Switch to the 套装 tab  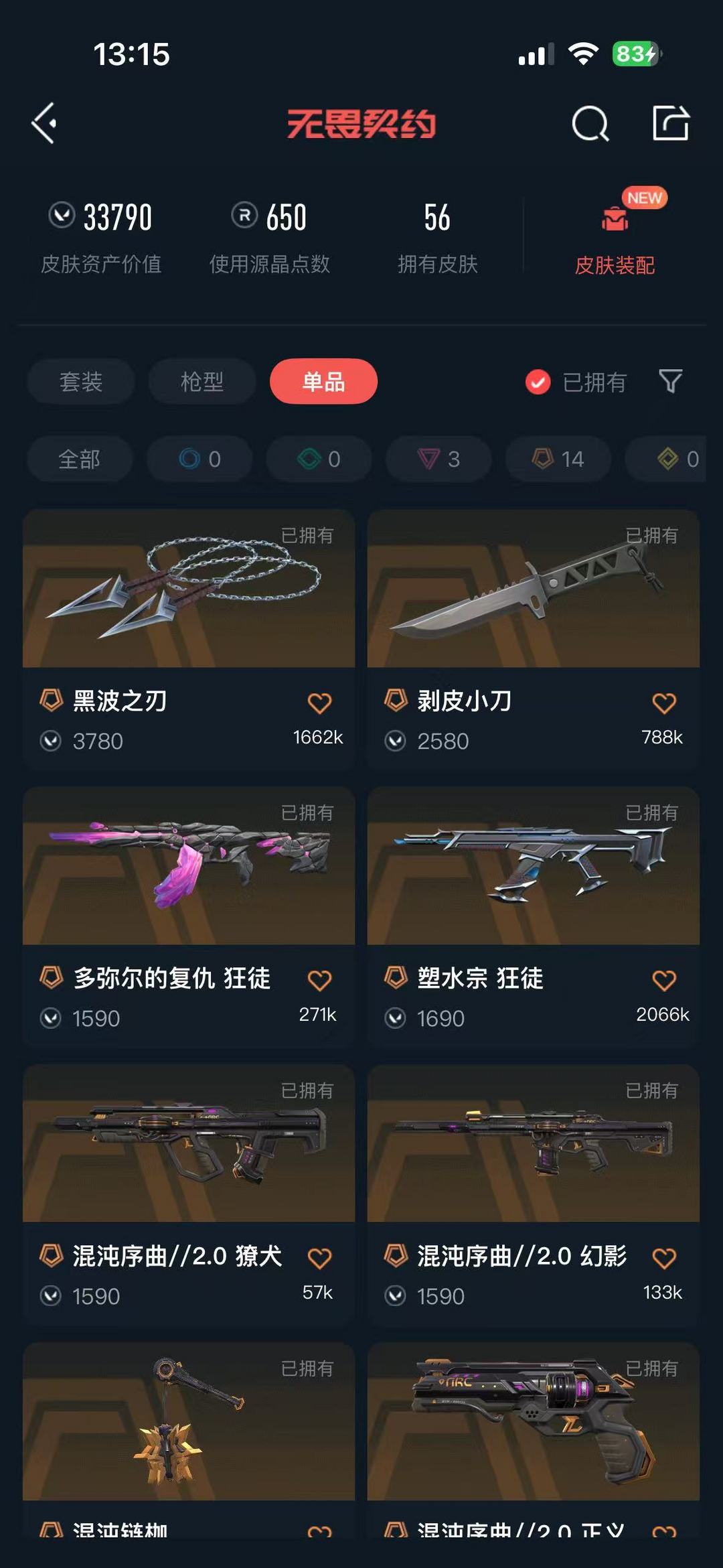tap(81, 382)
